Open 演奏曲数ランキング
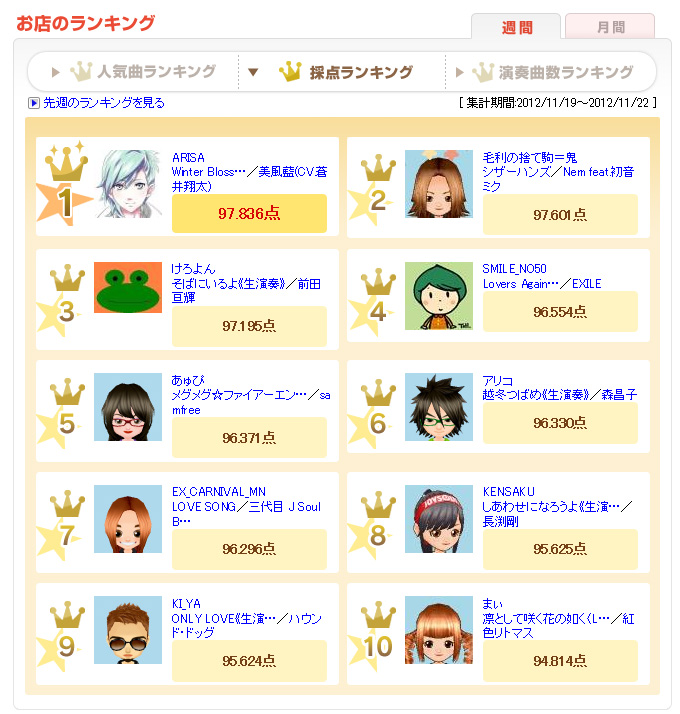Image resolution: width=680 pixels, height=714 pixels. pyautogui.click(x=565, y=72)
